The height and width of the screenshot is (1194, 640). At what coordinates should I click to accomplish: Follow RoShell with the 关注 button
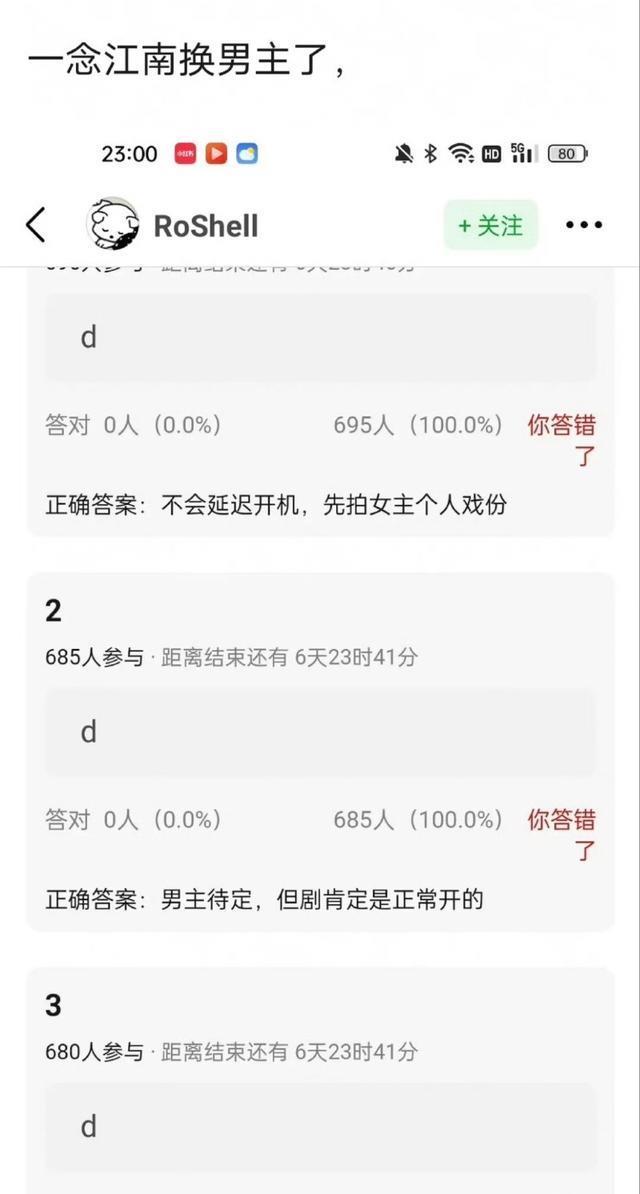(490, 225)
